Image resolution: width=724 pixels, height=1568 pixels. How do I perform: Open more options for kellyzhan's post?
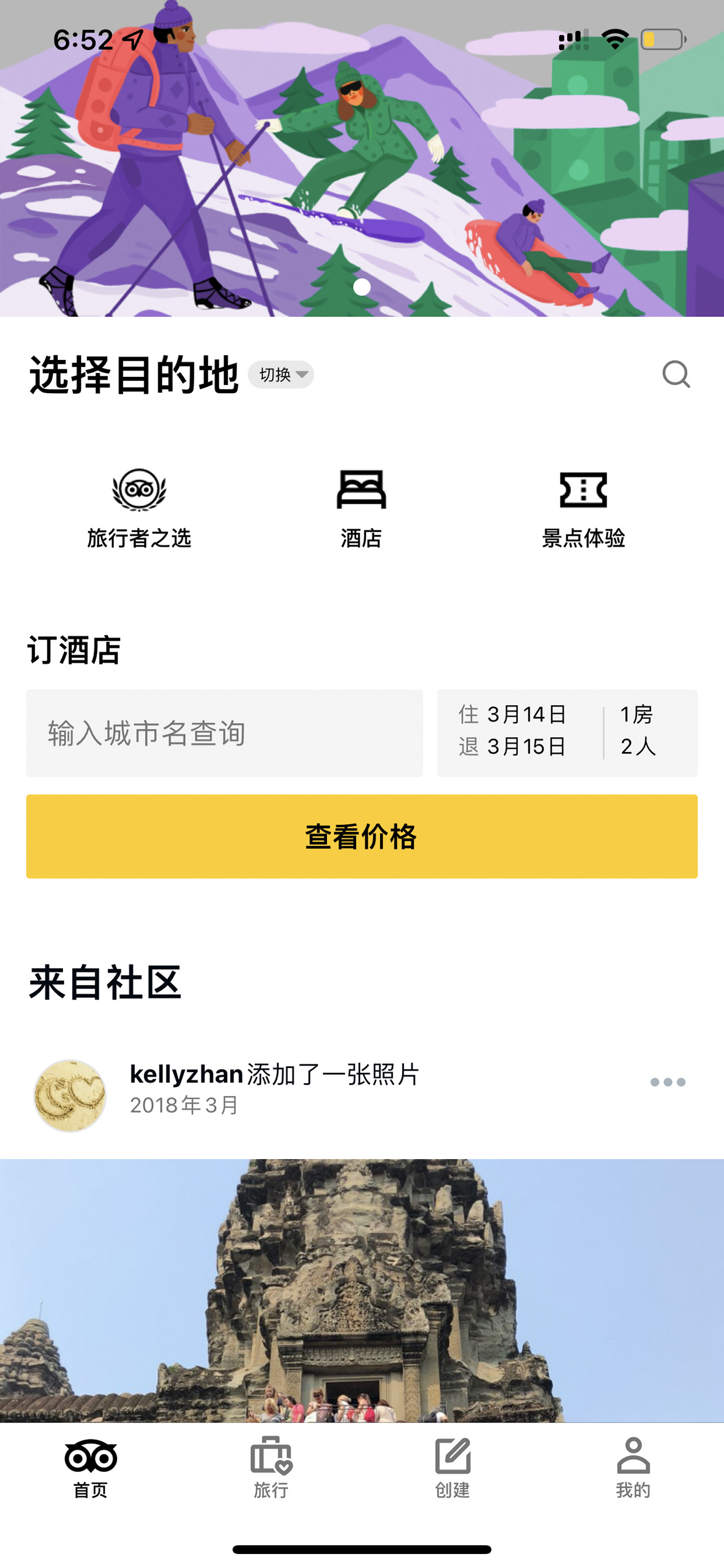(668, 1082)
